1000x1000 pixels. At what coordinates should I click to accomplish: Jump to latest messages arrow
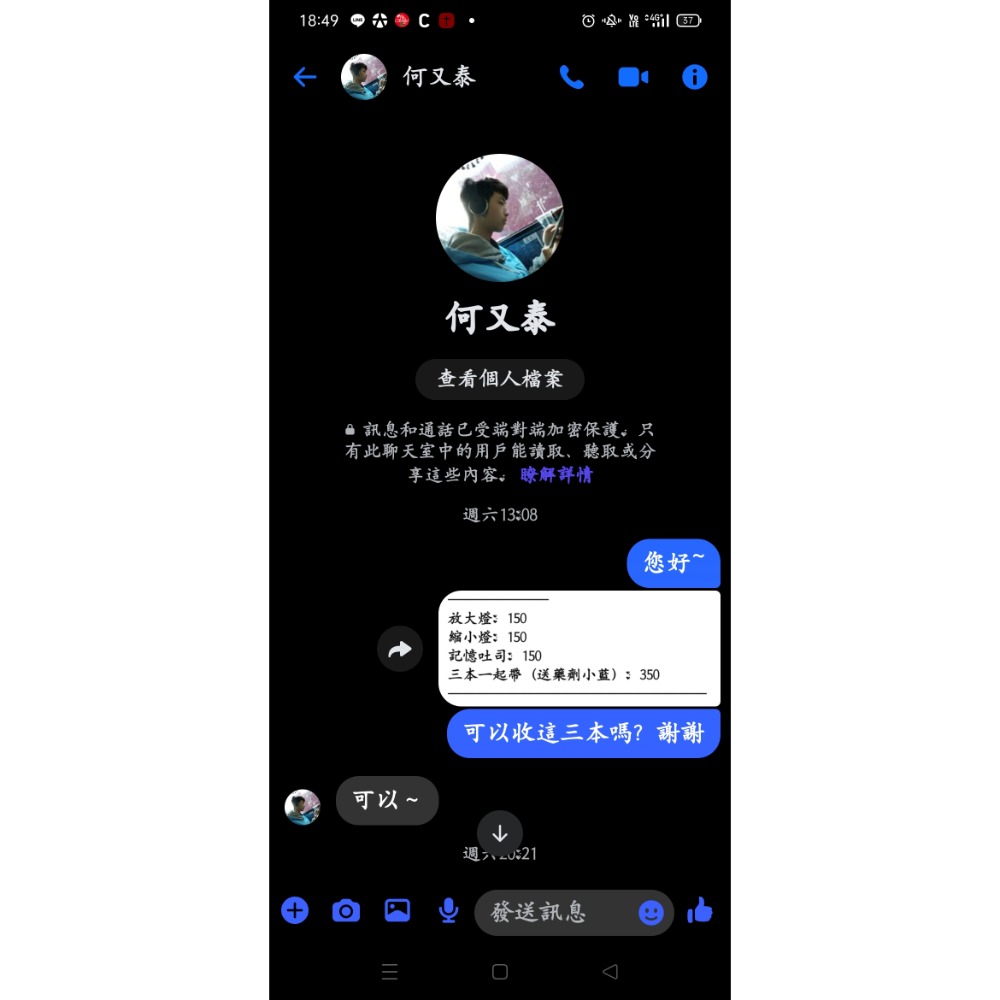tap(500, 833)
